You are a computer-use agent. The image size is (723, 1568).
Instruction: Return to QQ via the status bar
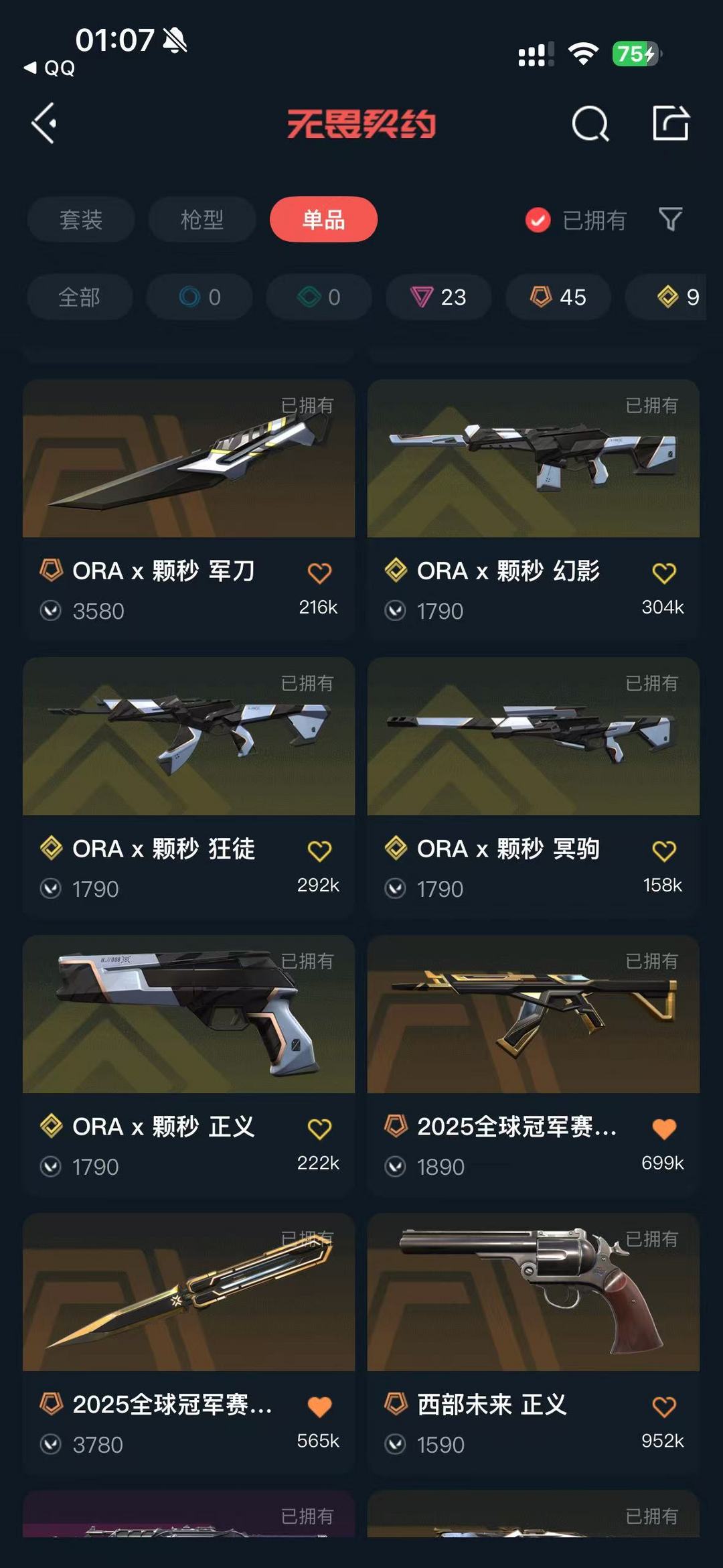[50, 68]
